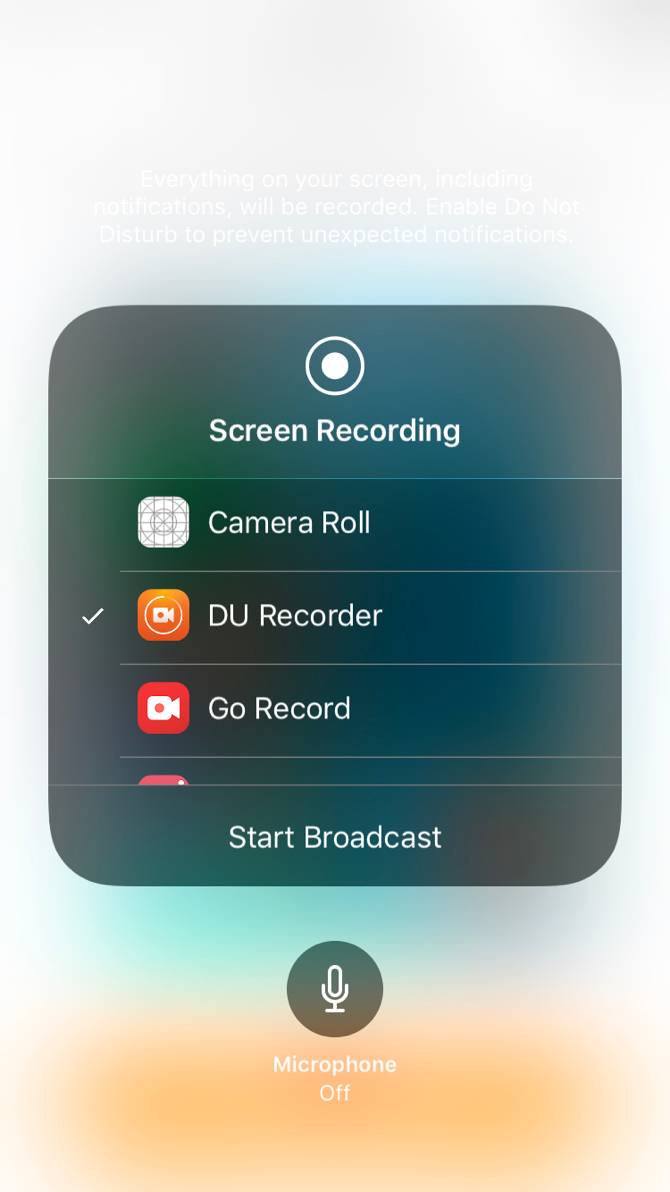Select Go Record as broadcast app
The image size is (670, 1192).
279,709
